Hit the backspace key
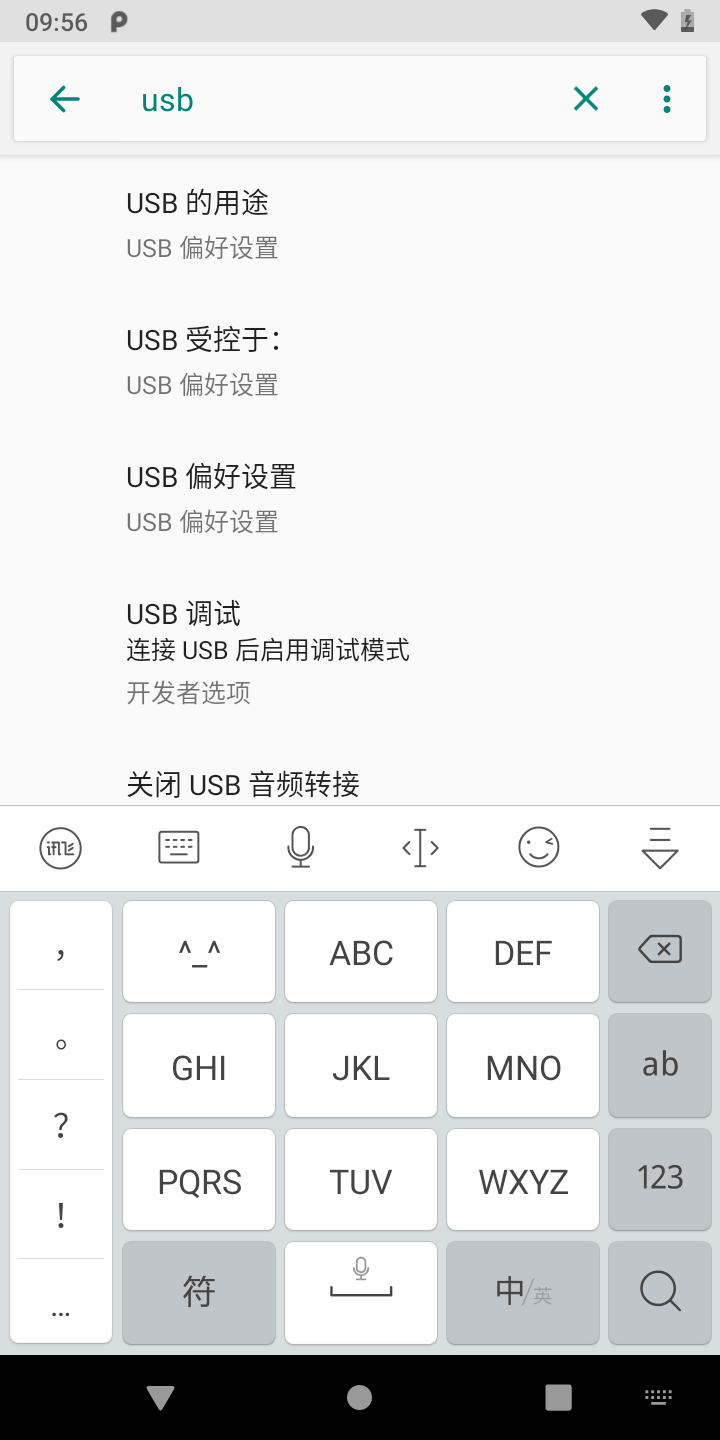The height and width of the screenshot is (1440, 720). click(x=660, y=951)
